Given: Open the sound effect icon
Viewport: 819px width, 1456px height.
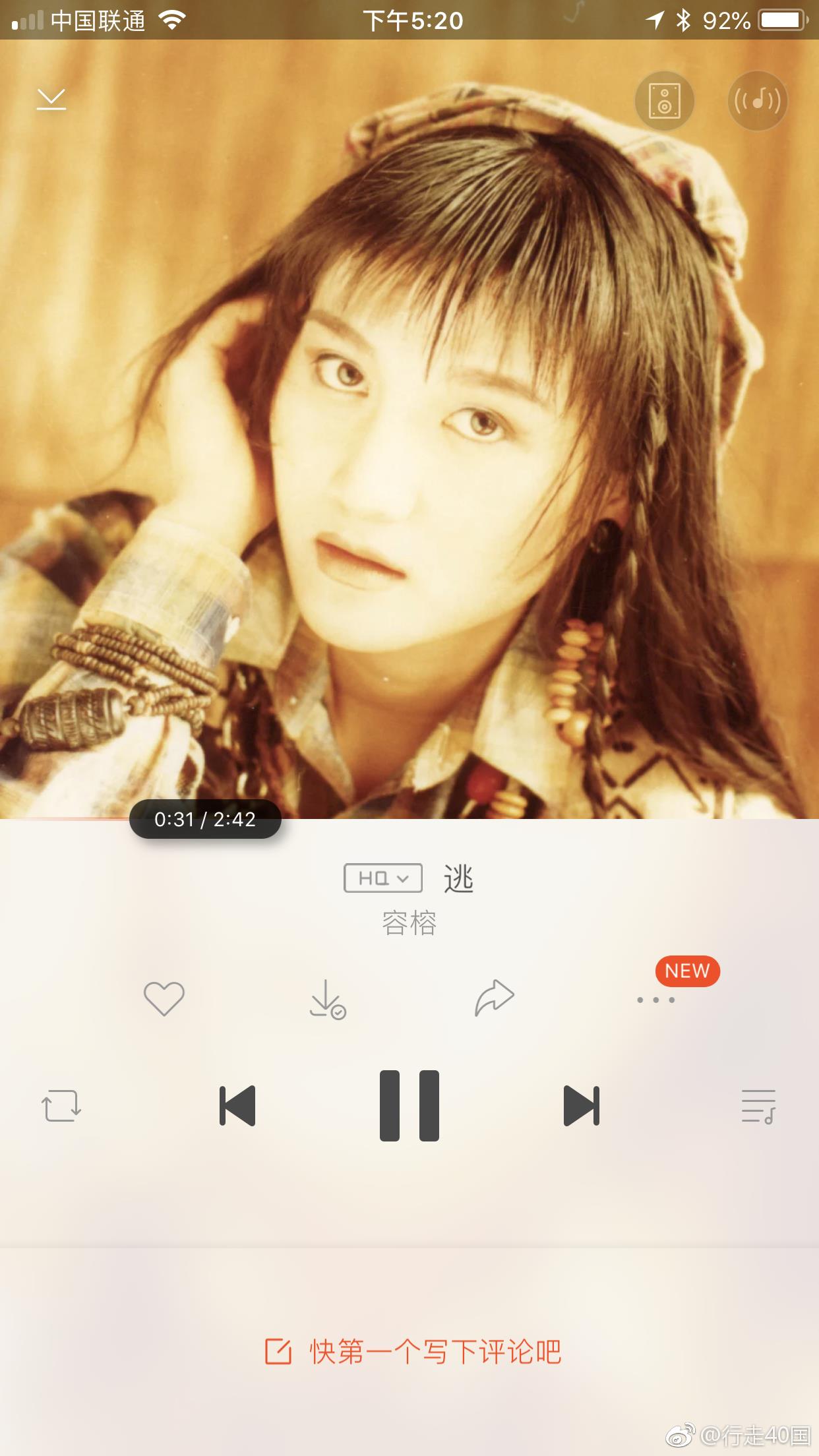Looking at the screenshot, I should [x=757, y=101].
